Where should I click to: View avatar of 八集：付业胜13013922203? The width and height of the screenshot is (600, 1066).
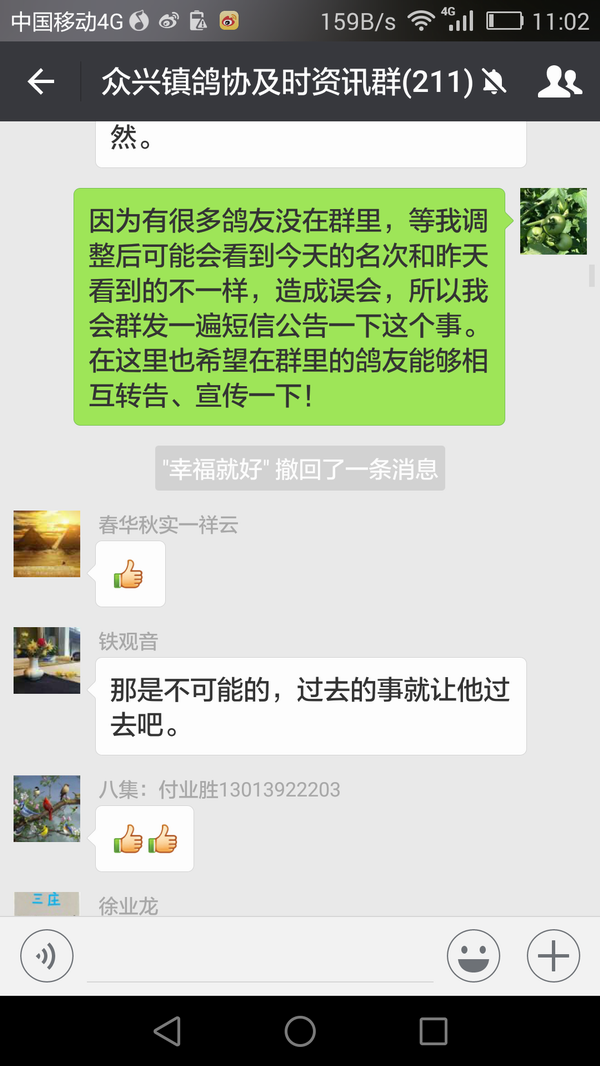(47, 808)
